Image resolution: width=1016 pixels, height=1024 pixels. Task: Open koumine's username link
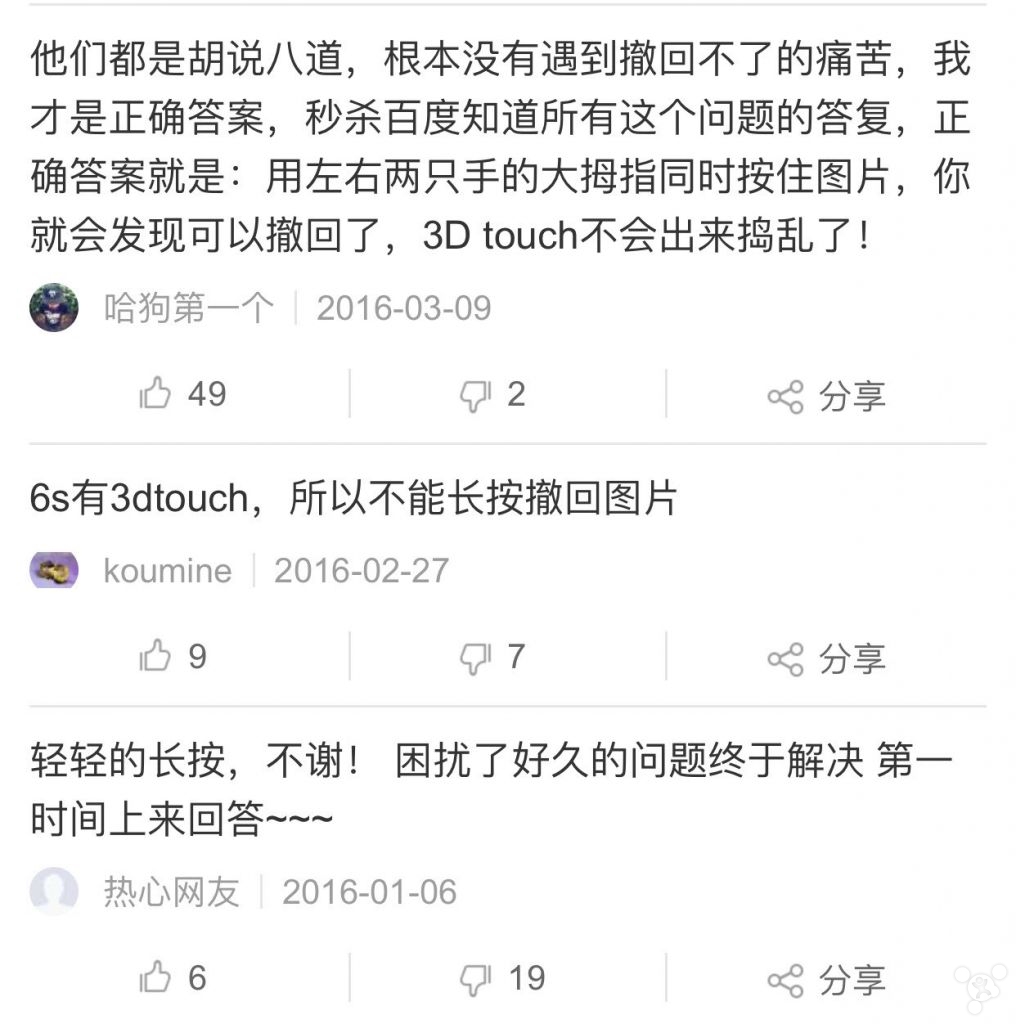click(168, 571)
